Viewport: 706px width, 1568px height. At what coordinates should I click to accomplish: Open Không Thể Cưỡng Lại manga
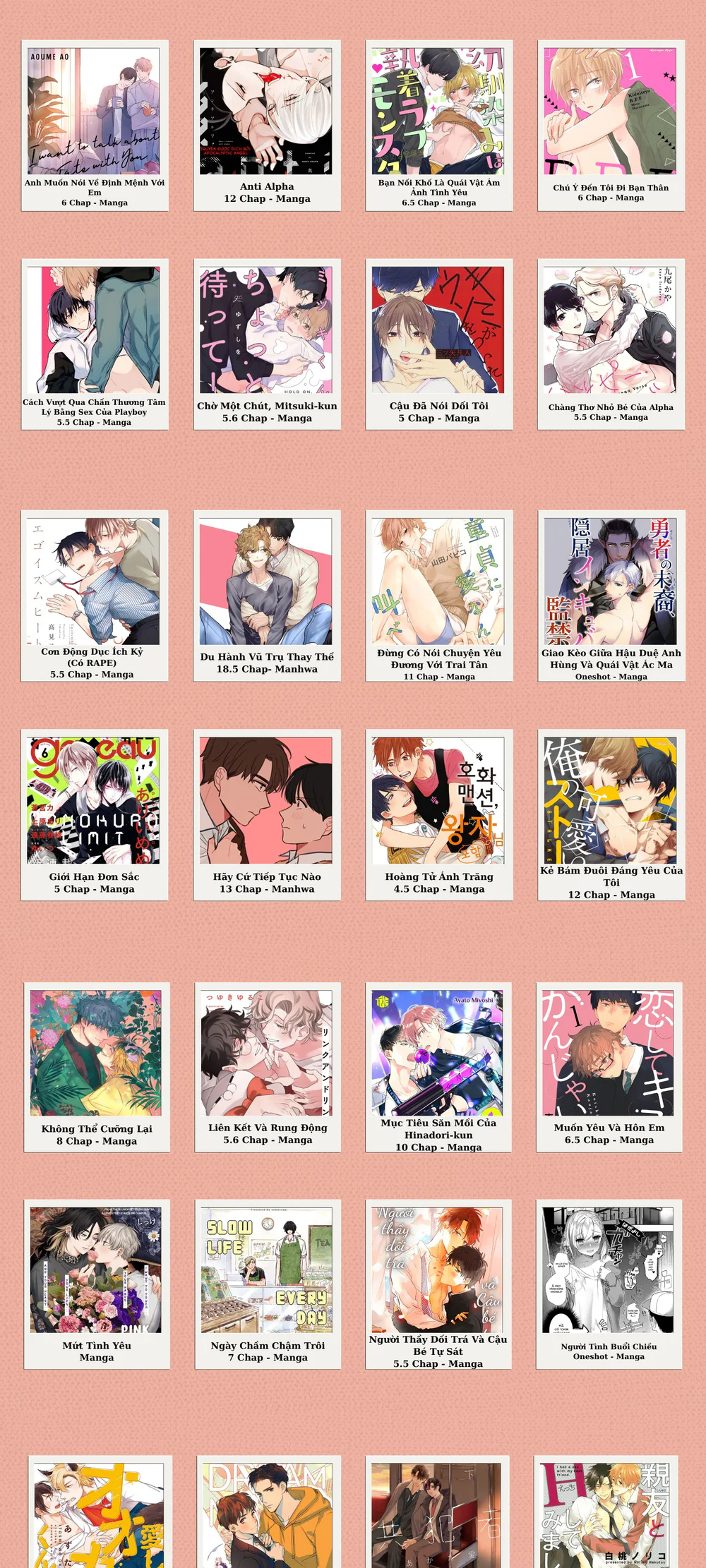point(97,1067)
